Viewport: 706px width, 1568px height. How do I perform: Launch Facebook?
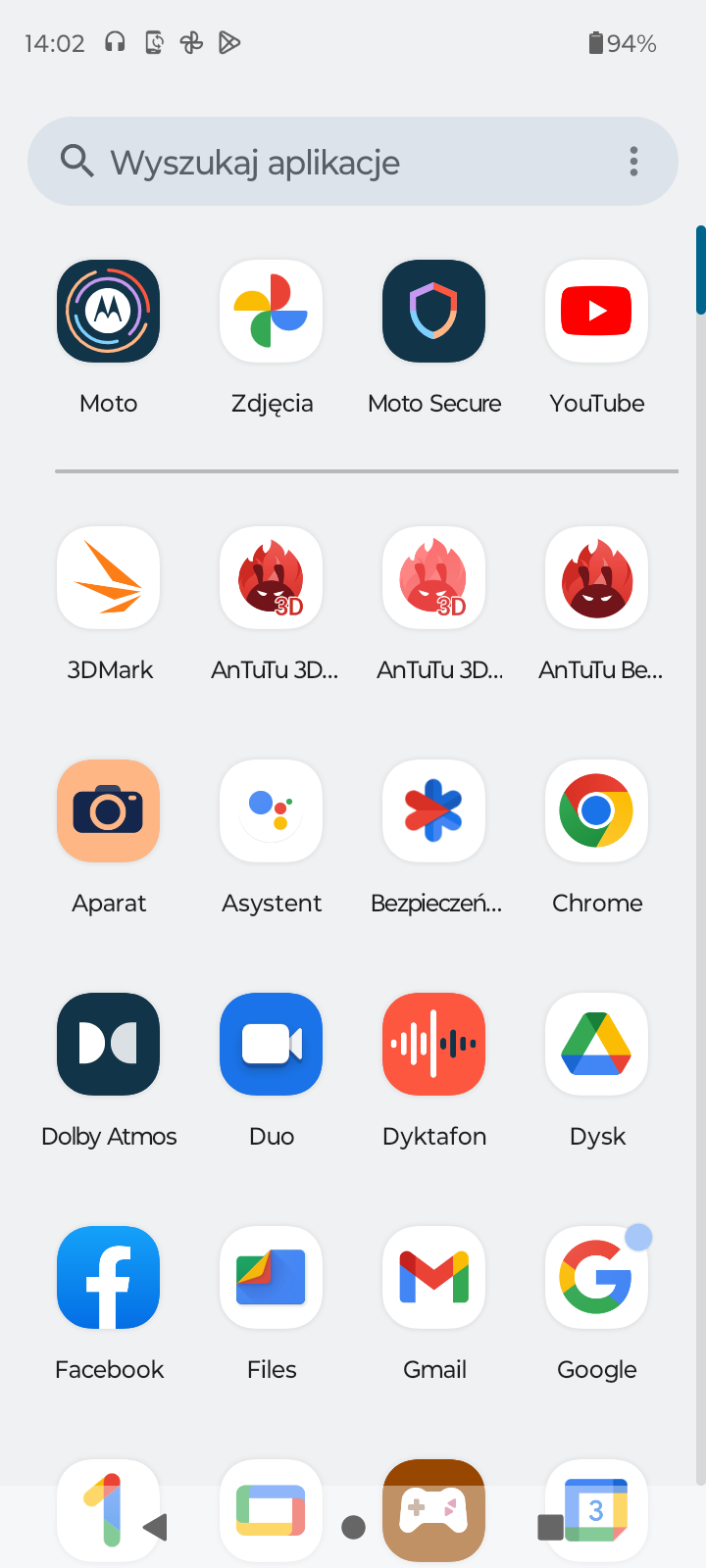109,1278
